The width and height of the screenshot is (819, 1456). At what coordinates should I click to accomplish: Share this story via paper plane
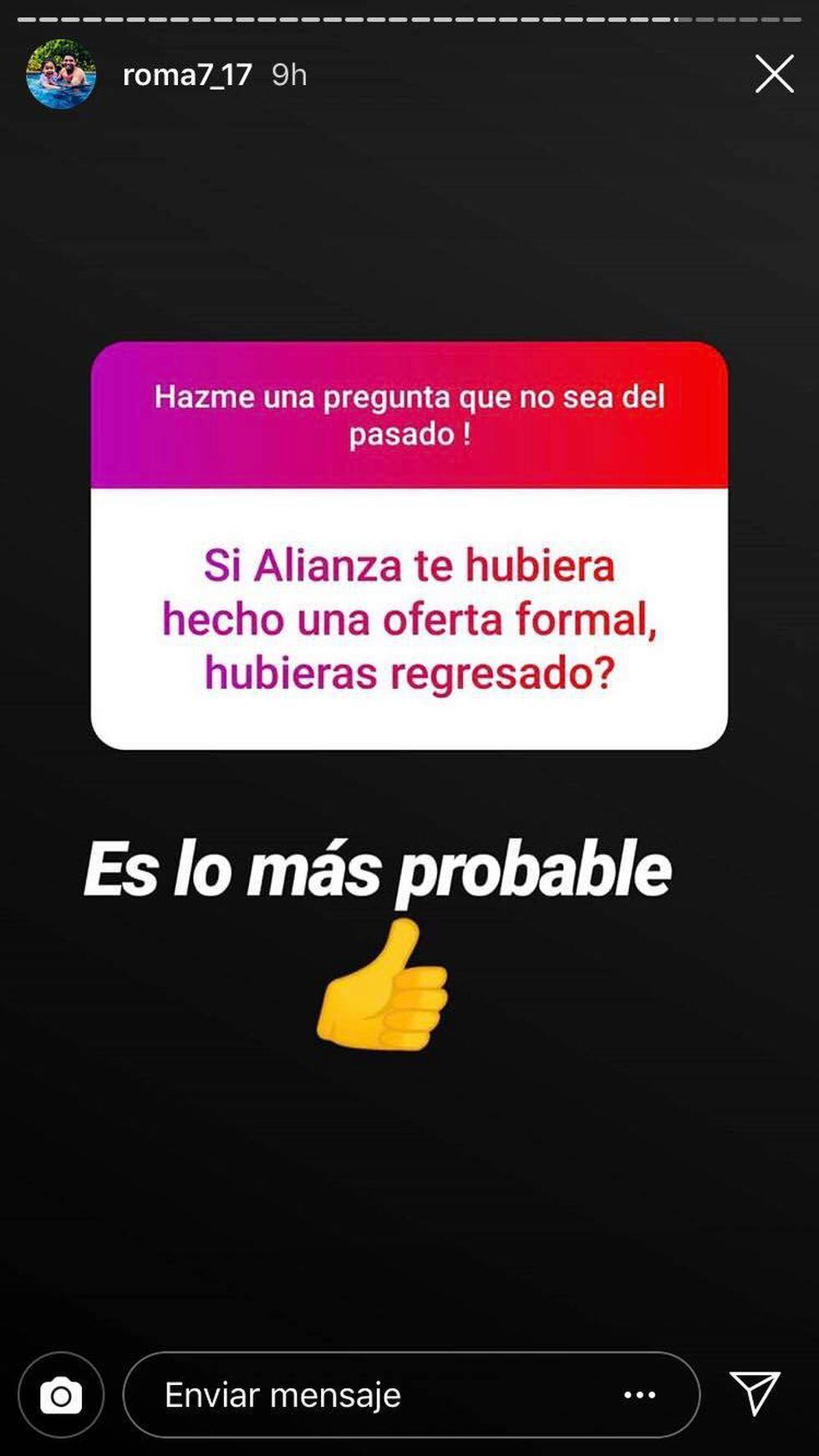[755, 1393]
